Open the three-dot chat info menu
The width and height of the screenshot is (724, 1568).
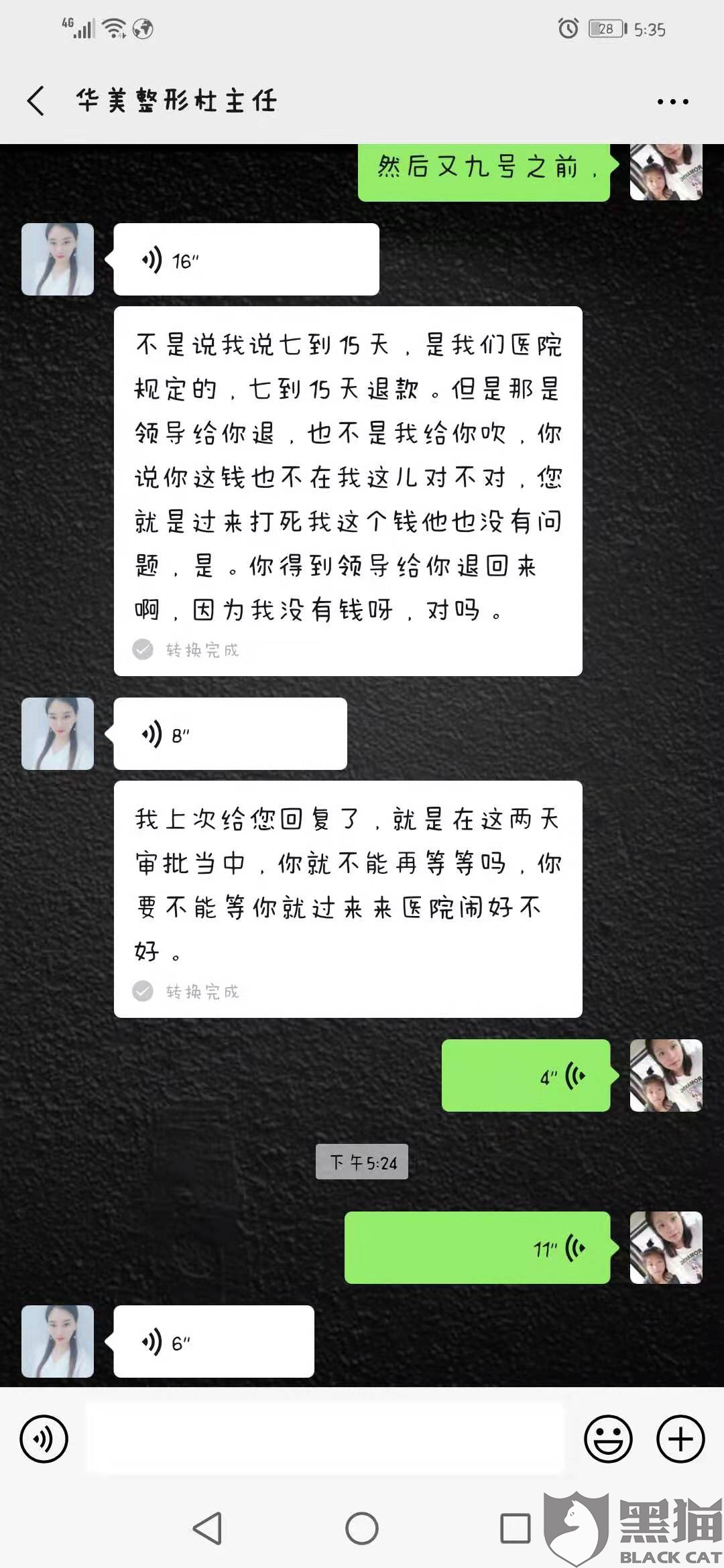click(672, 102)
